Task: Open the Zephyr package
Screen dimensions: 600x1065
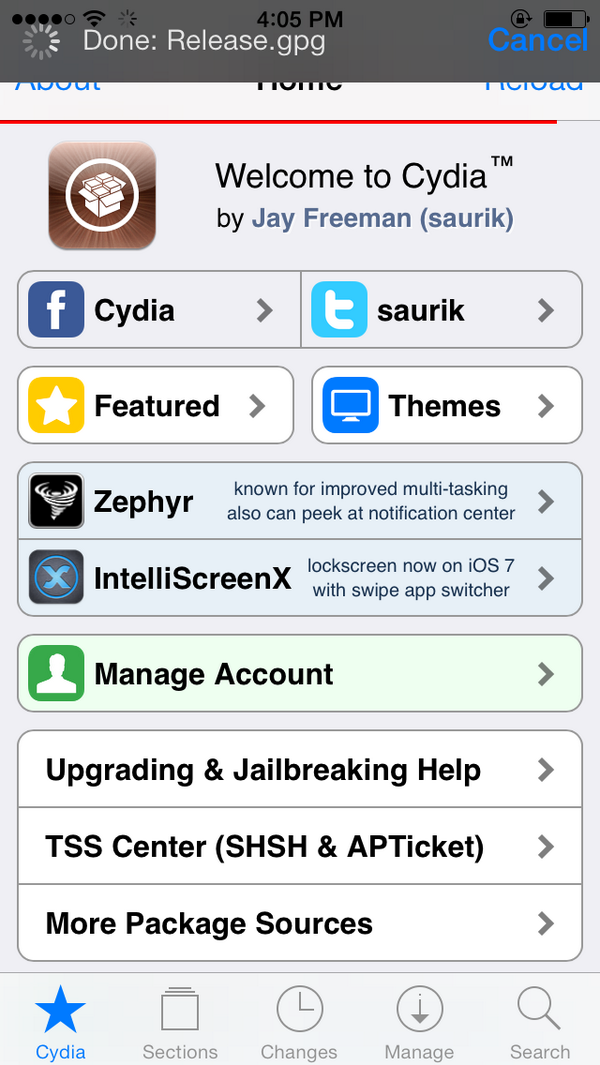Action: tap(300, 501)
